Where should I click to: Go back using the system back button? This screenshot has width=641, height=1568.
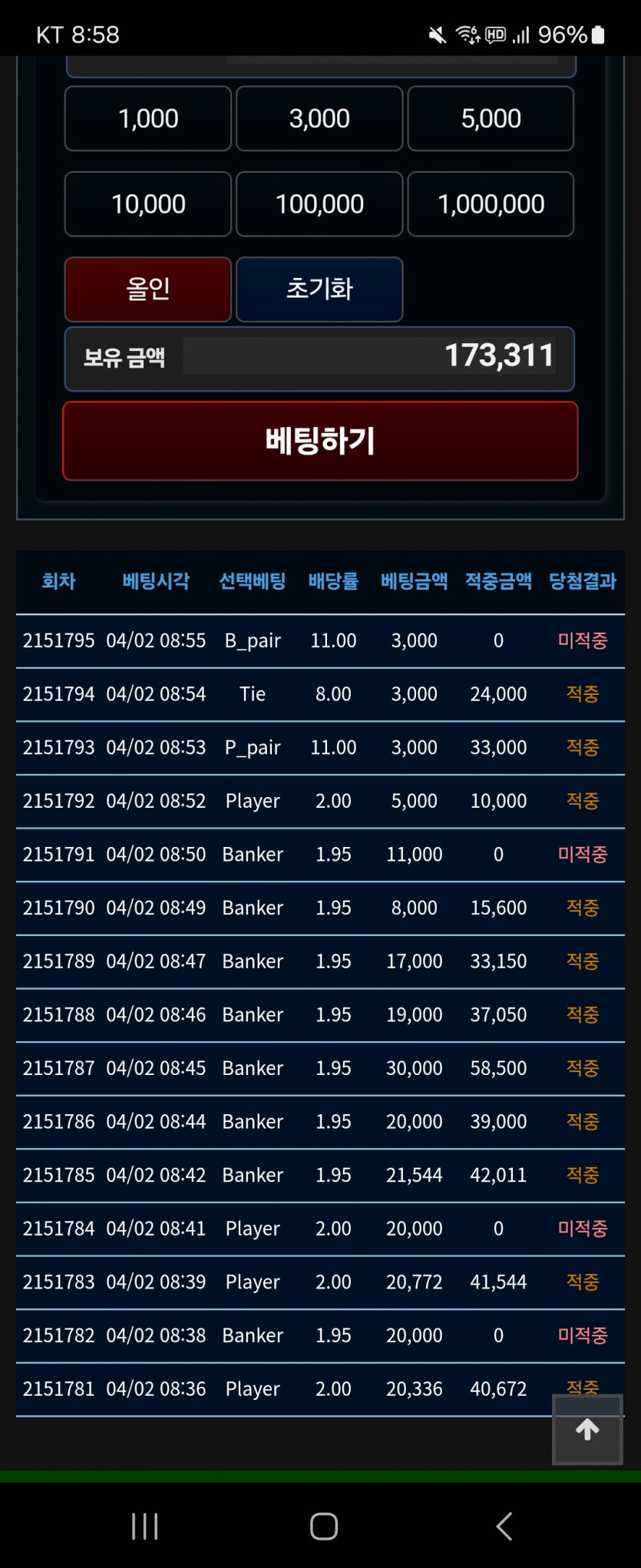point(504,1527)
